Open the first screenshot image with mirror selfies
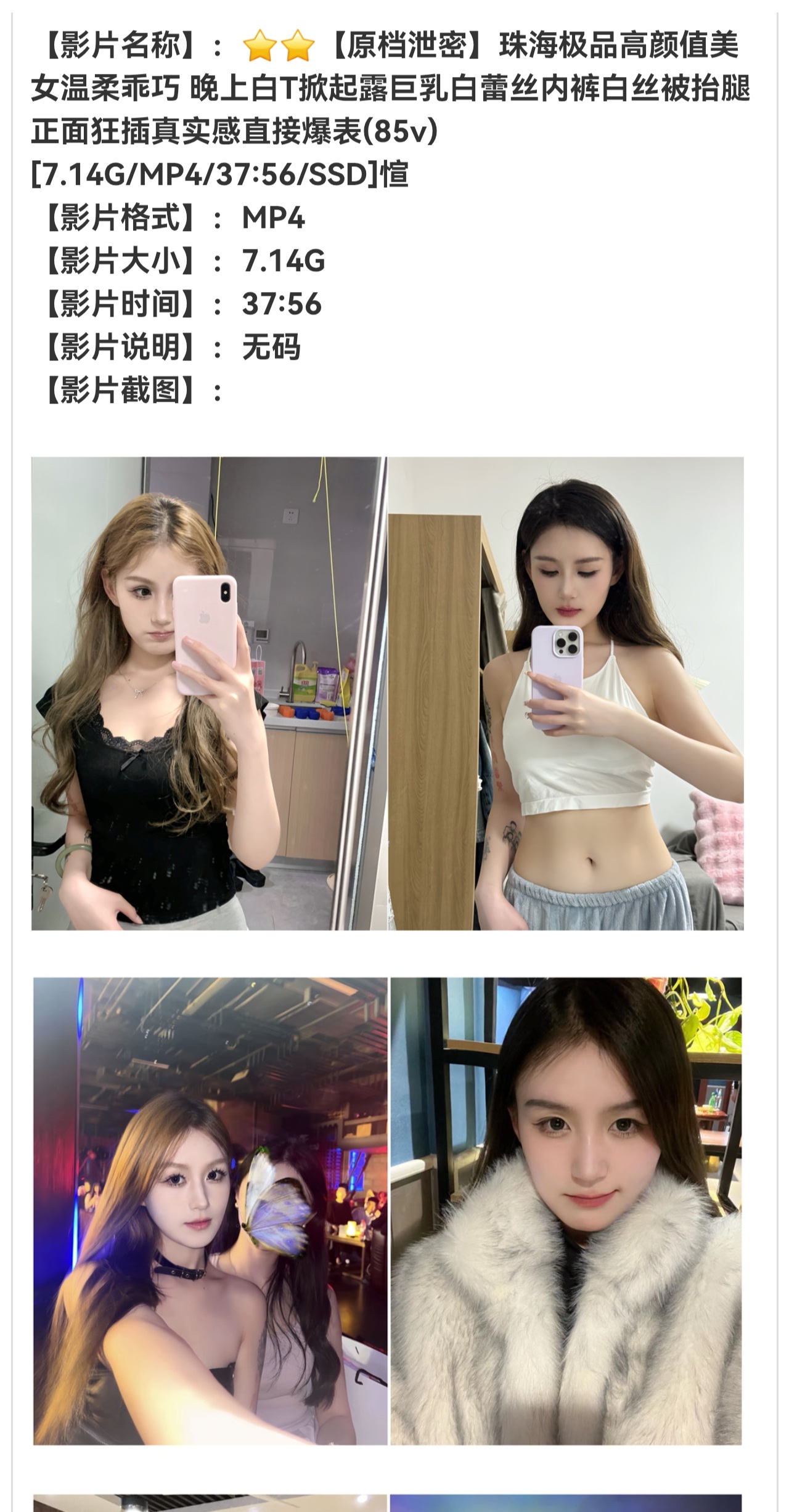The width and height of the screenshot is (789, 1512). pos(387,693)
